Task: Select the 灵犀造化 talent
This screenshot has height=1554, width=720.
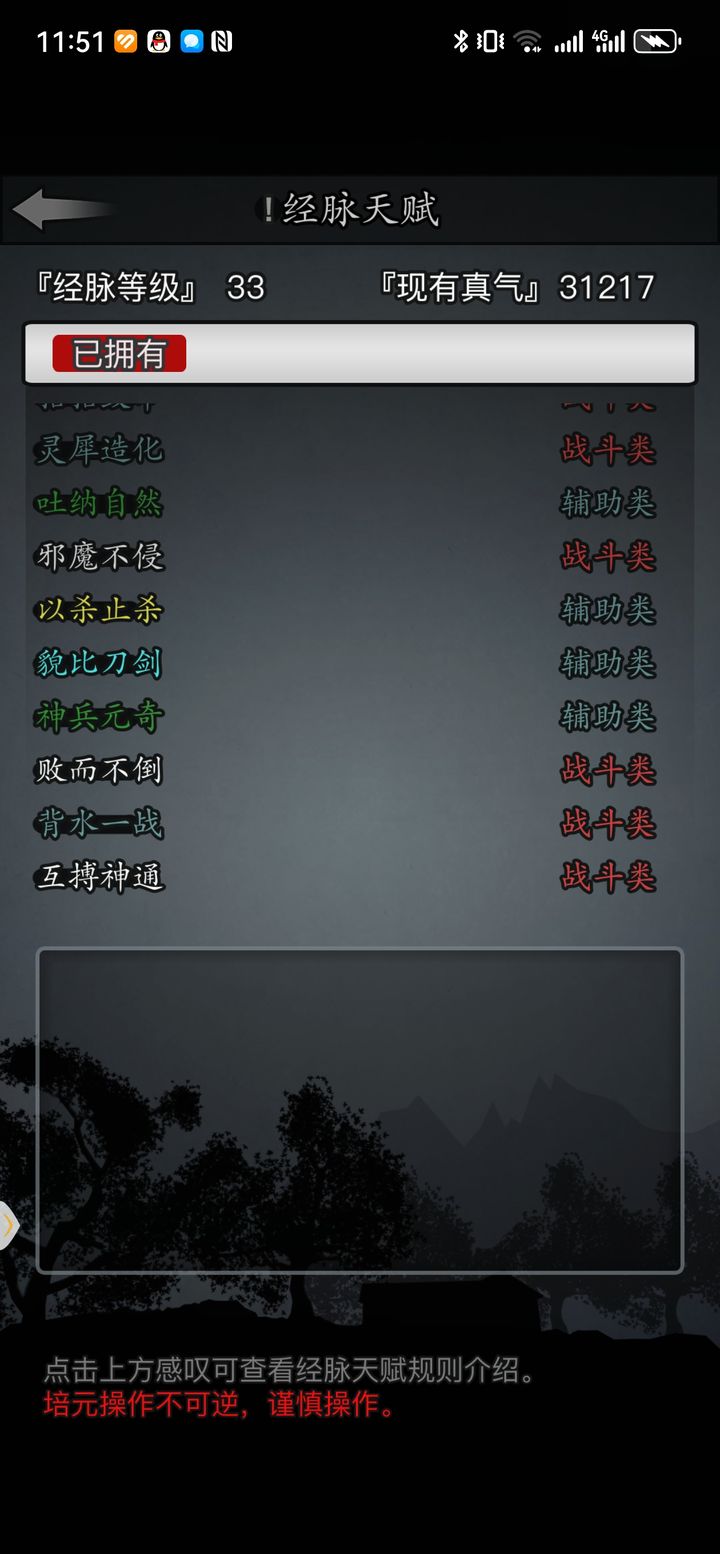Action: pos(99,450)
